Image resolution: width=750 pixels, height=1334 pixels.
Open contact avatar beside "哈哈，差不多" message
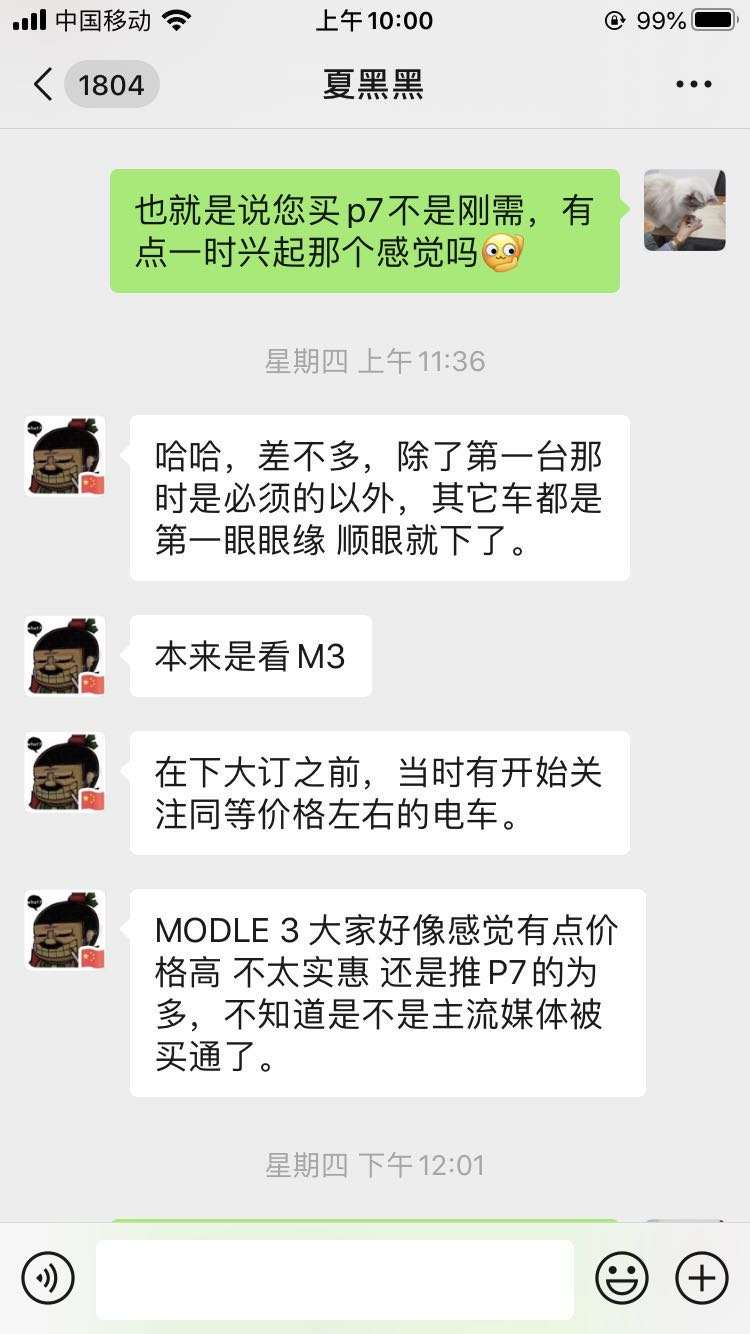point(65,456)
